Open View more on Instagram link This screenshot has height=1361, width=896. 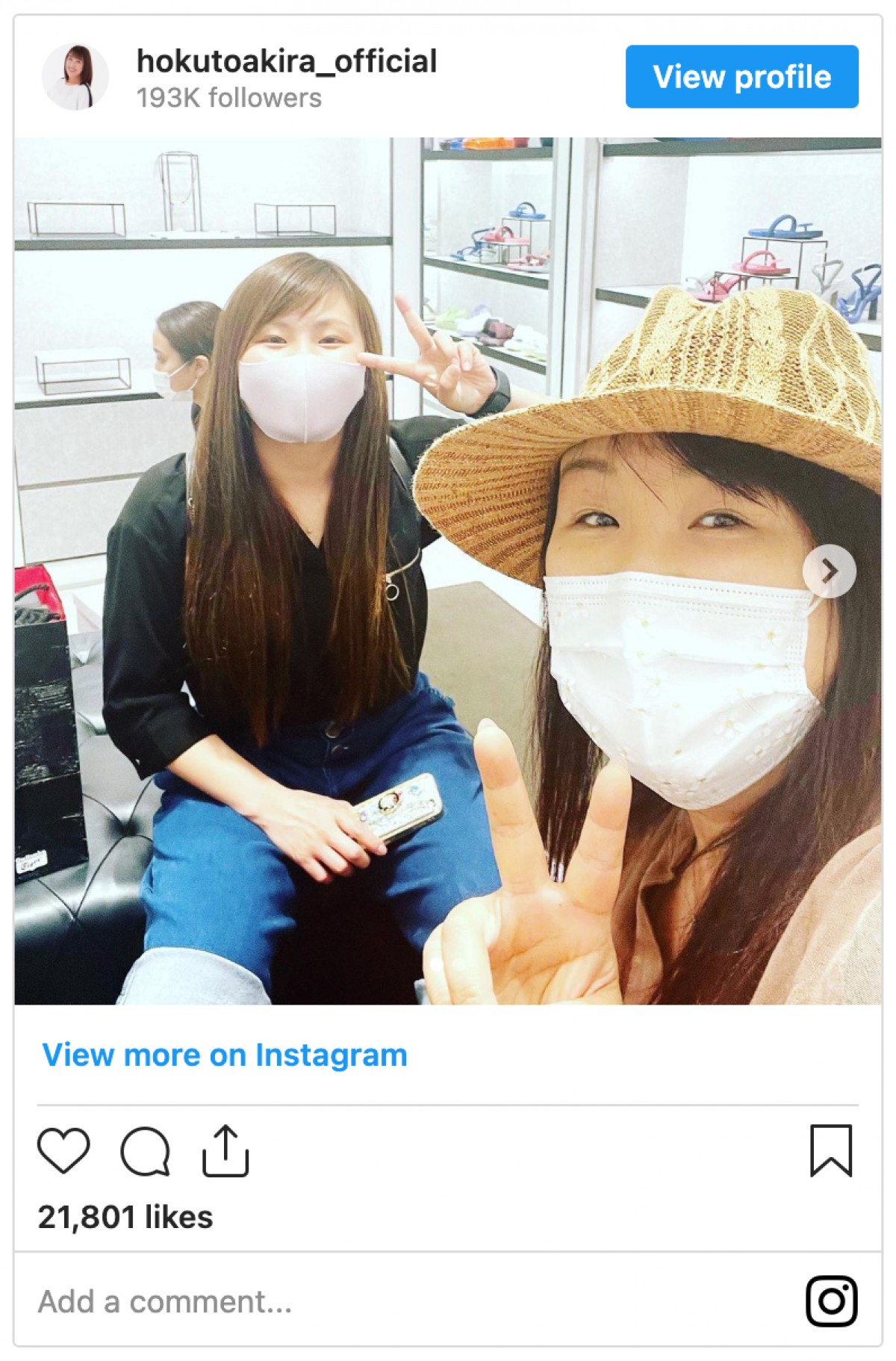click(225, 1055)
